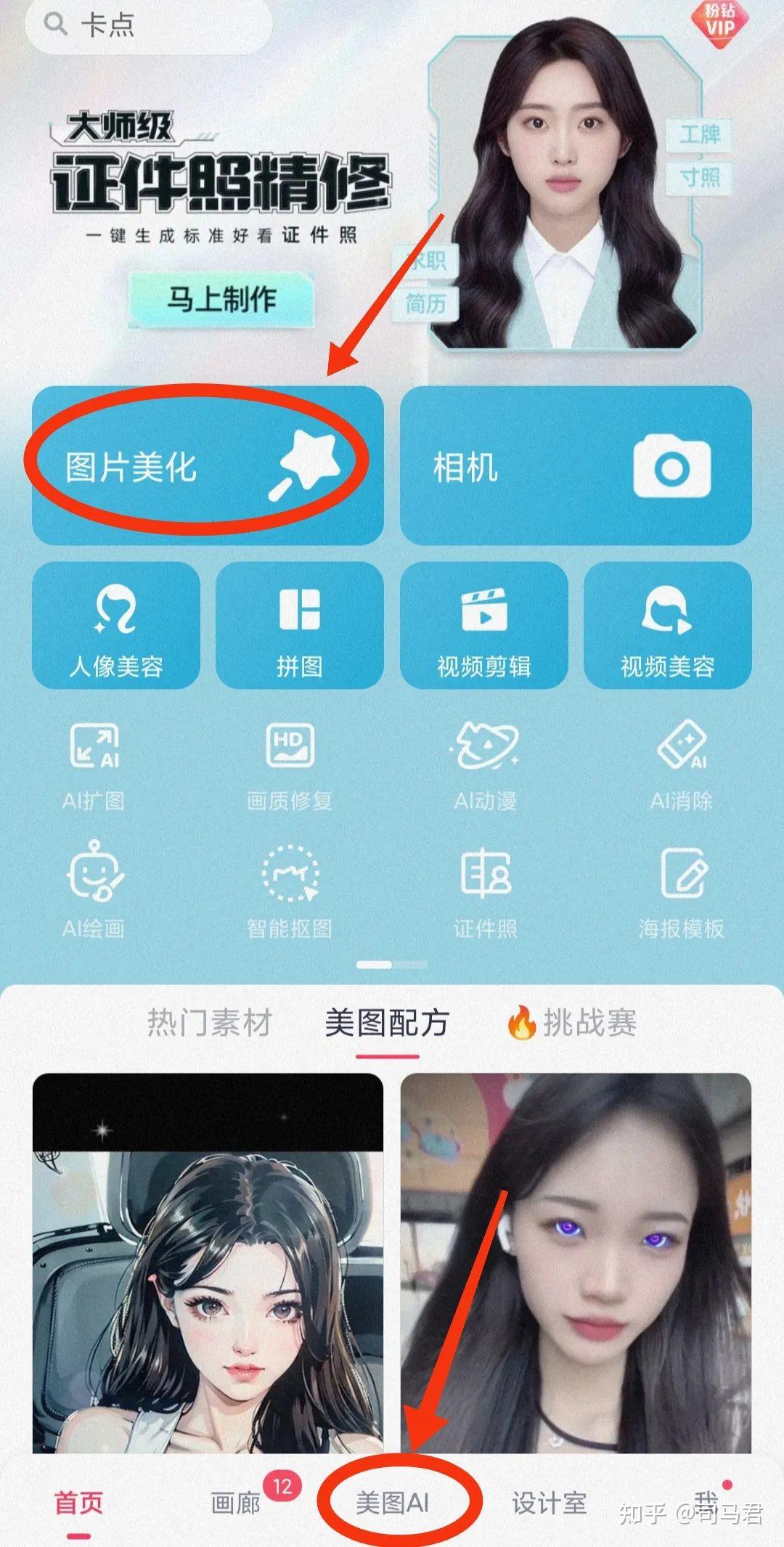784x1547 pixels.
Task: Select the 画质修复 tool
Action: (290, 767)
